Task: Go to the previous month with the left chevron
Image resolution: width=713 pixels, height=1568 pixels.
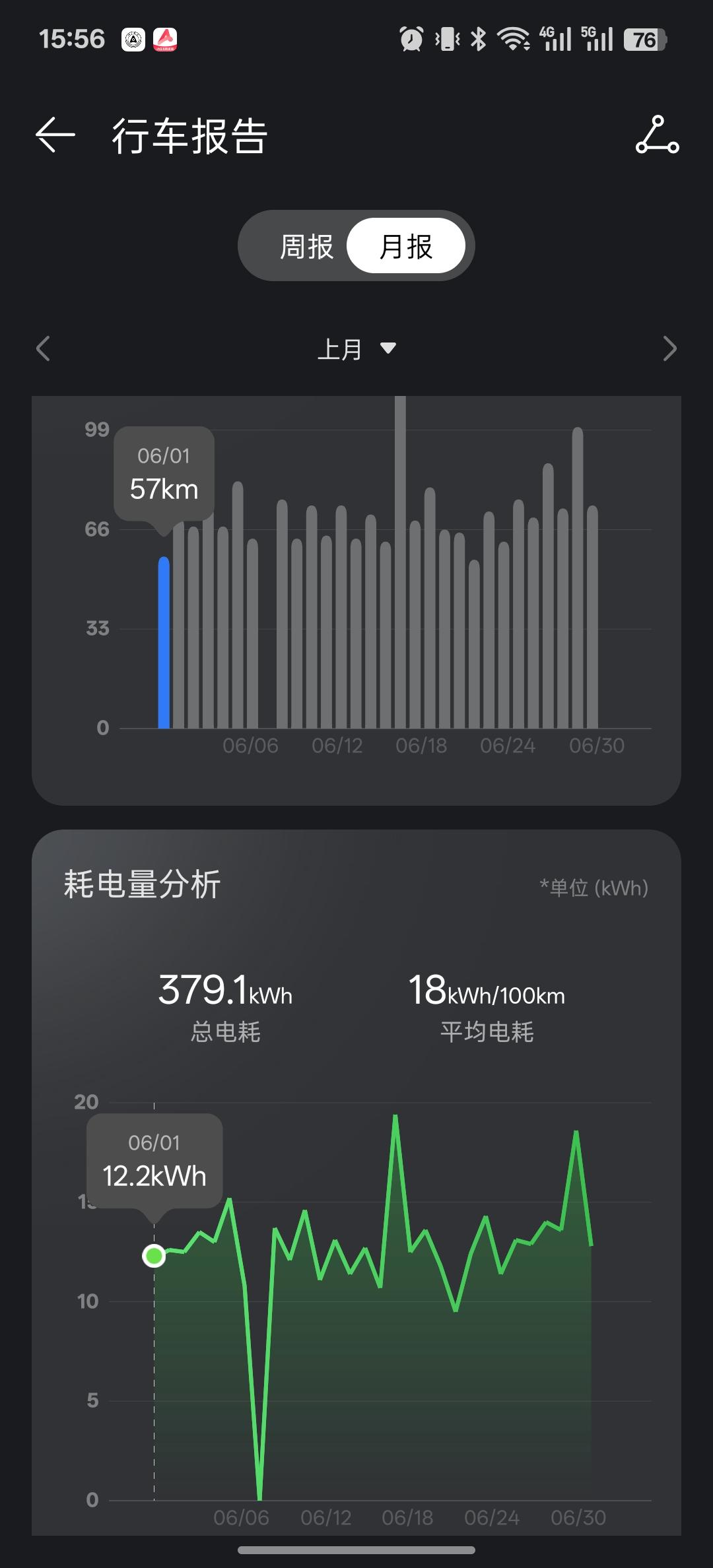Action: (x=44, y=348)
